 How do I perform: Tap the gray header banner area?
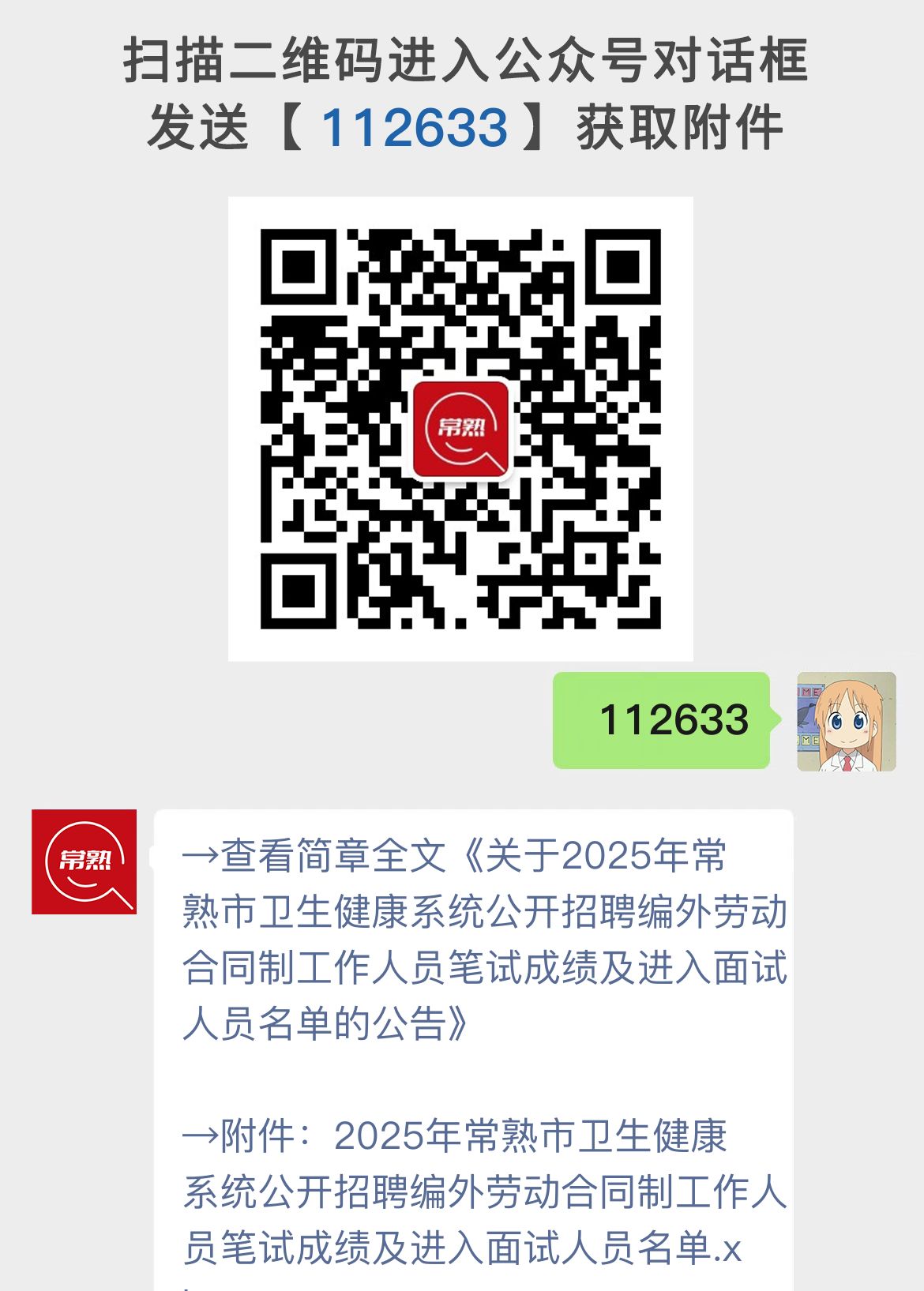(x=462, y=95)
